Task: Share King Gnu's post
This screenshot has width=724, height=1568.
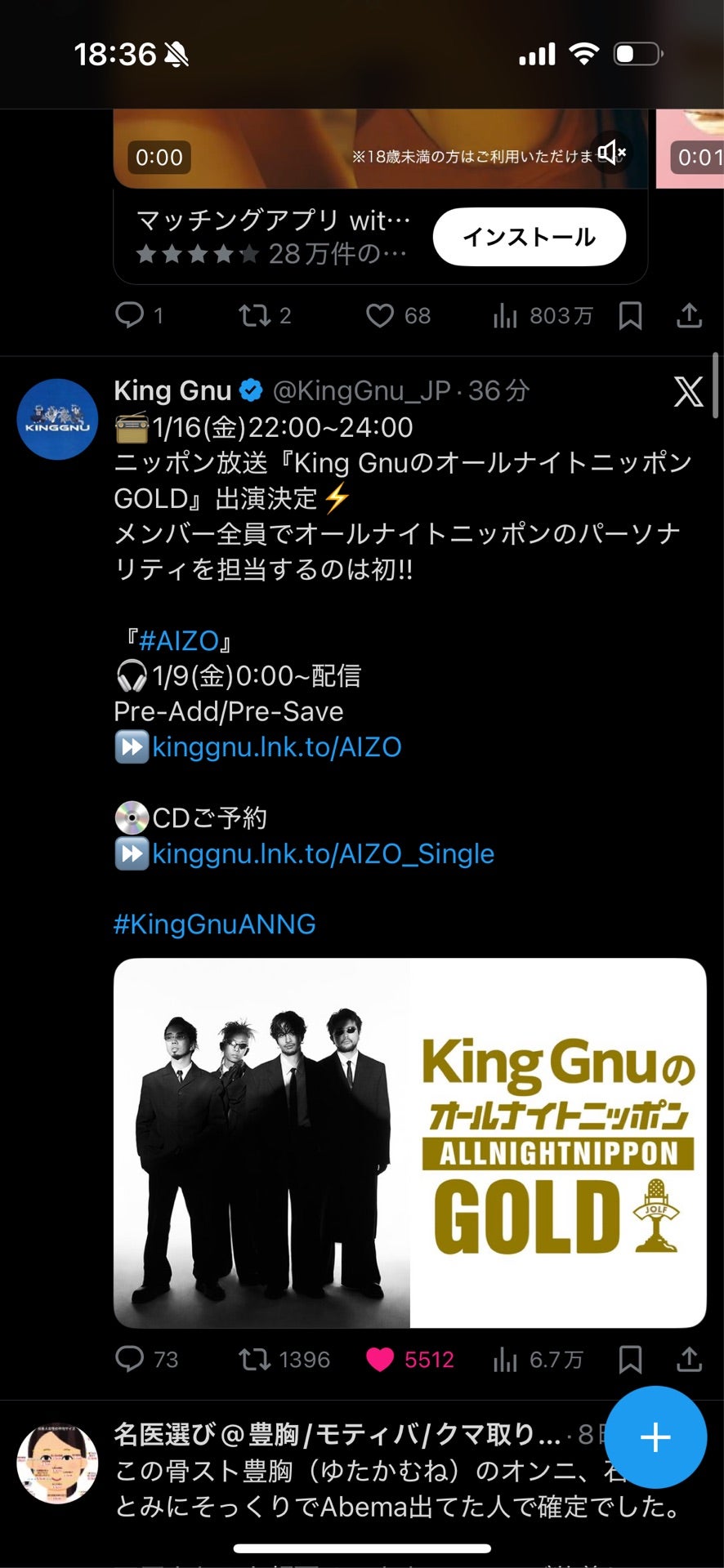Action: click(690, 1359)
